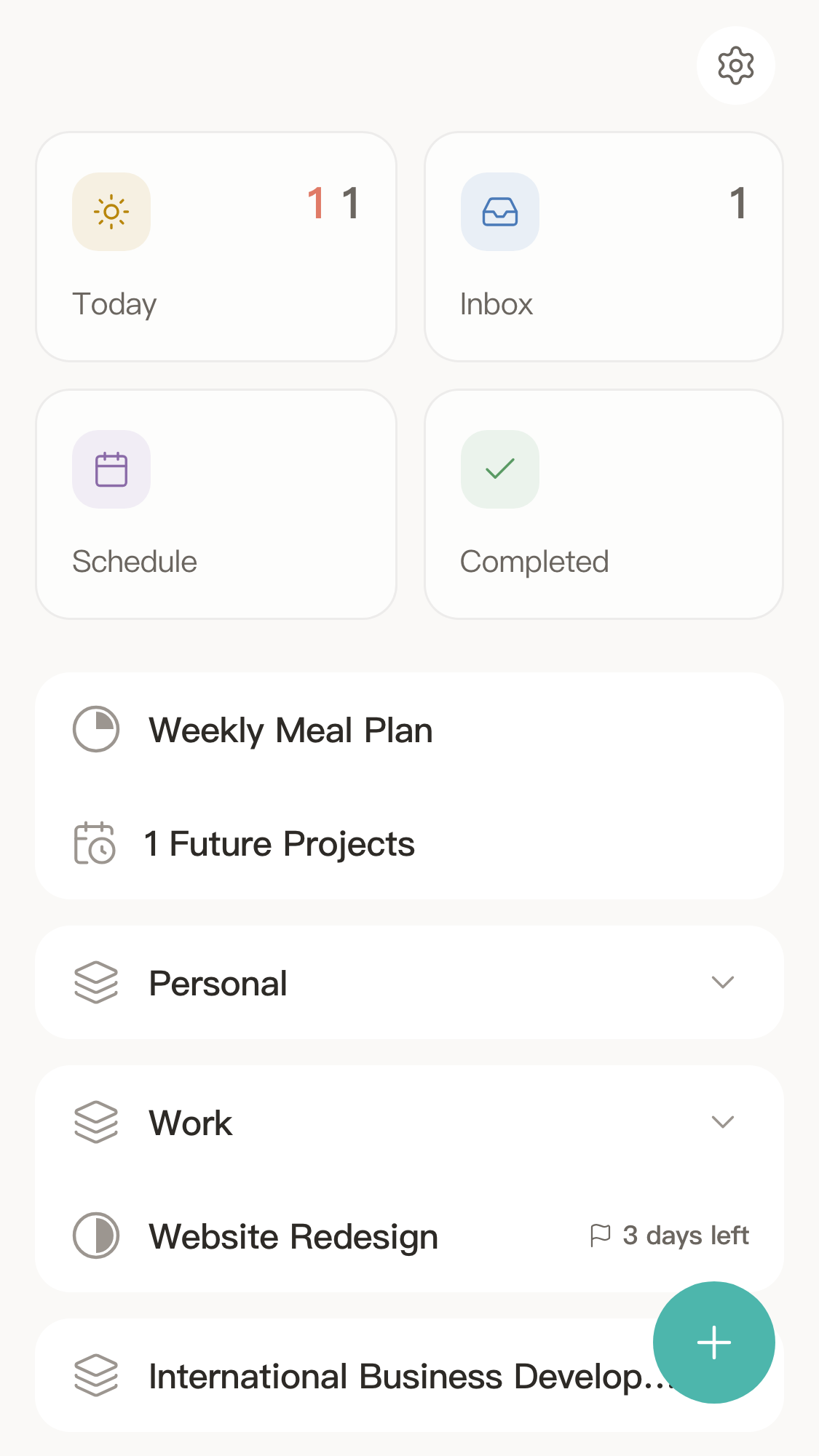Click the Personal folder stack icon

click(x=95, y=982)
